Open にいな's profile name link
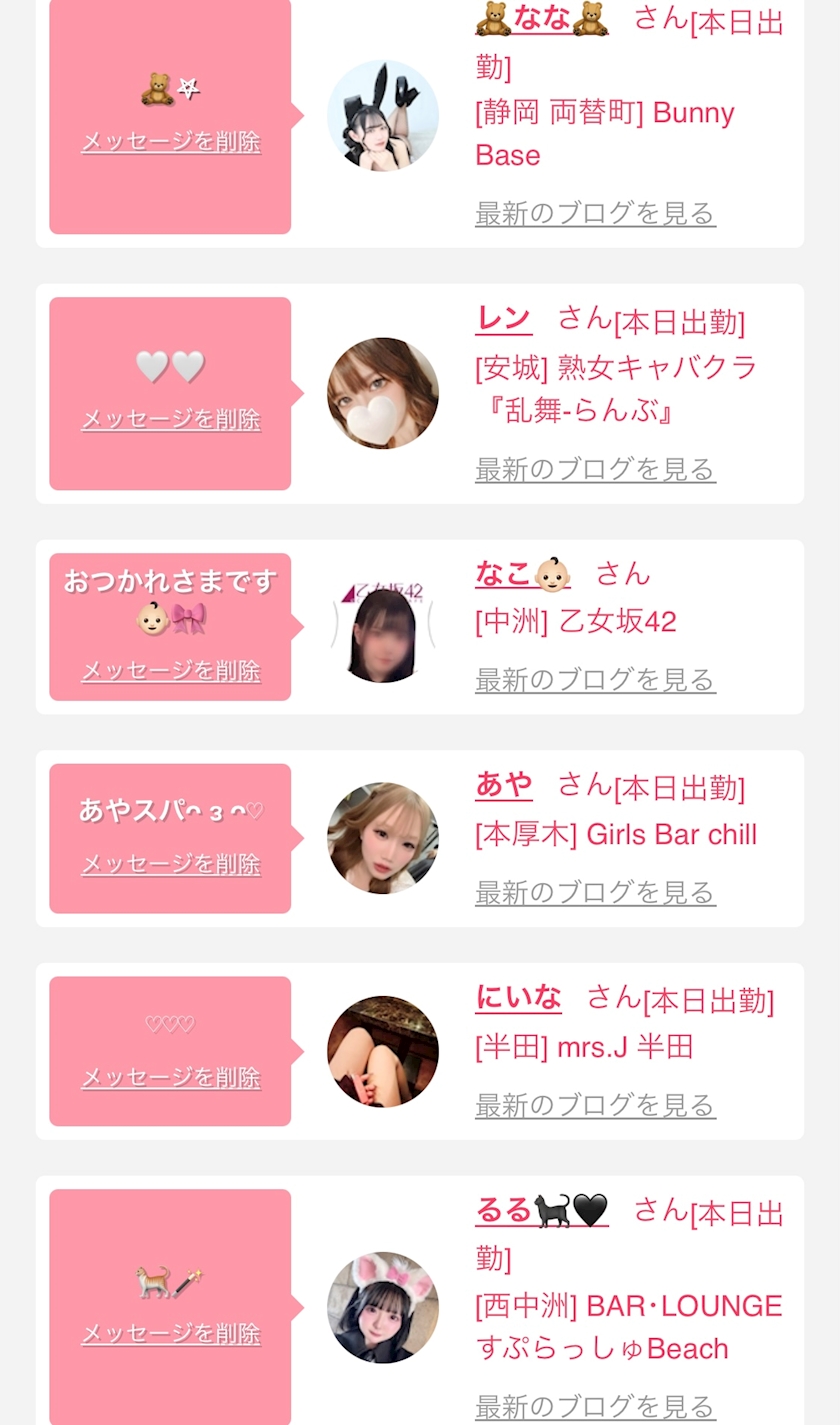This screenshot has width=840, height=1425. (x=518, y=997)
